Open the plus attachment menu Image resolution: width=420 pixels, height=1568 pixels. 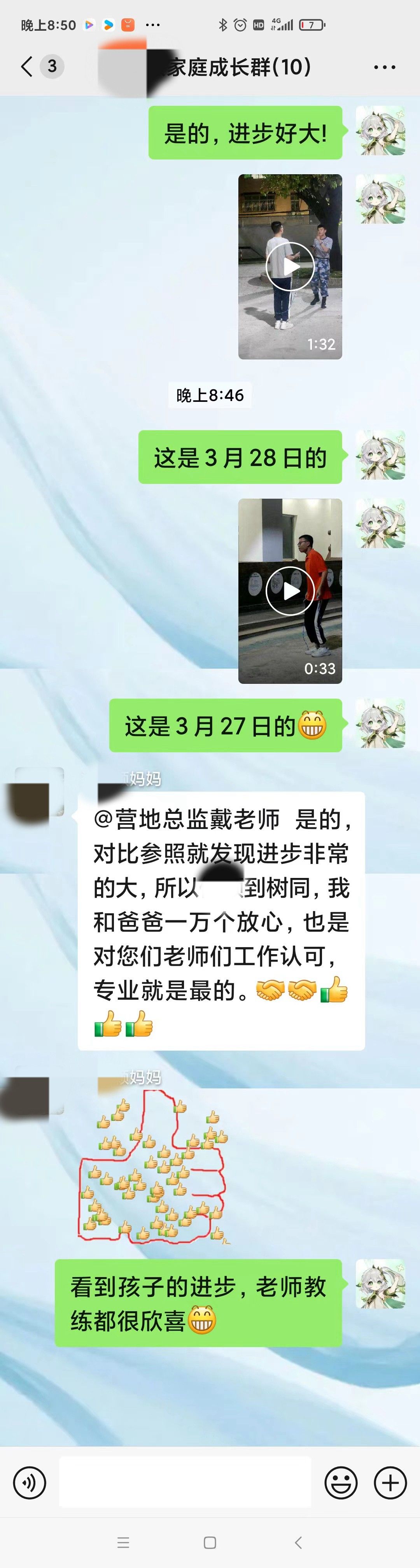(x=390, y=1482)
